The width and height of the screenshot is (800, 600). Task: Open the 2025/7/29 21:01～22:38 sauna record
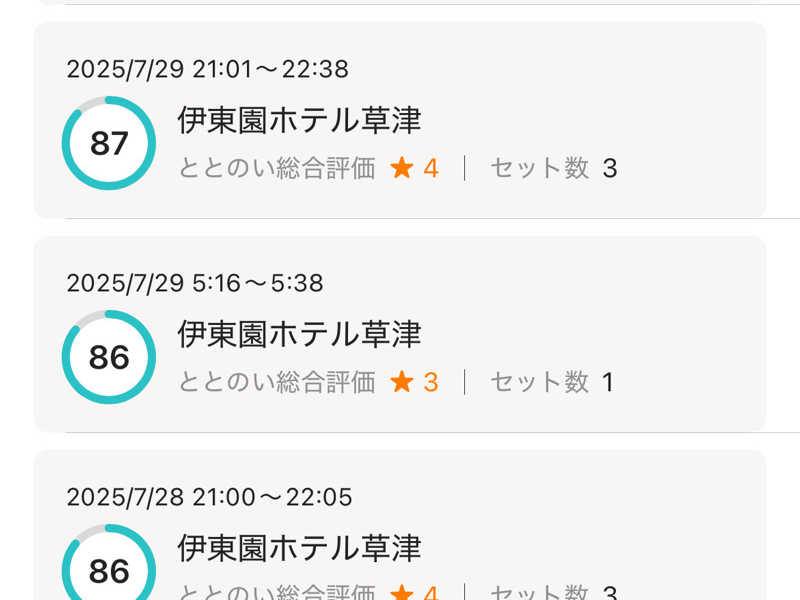pyautogui.click(x=400, y=120)
